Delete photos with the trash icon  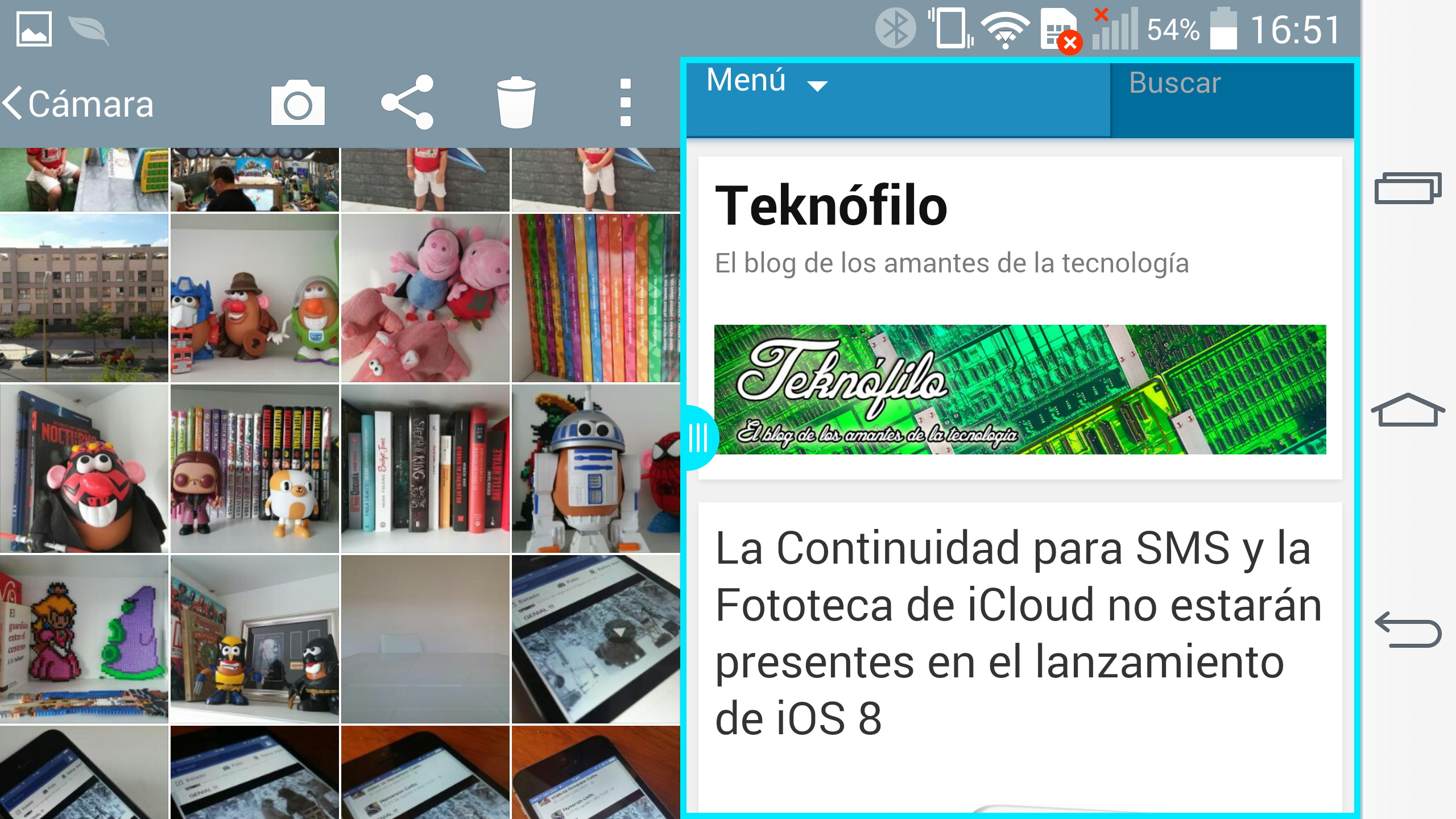point(516,103)
